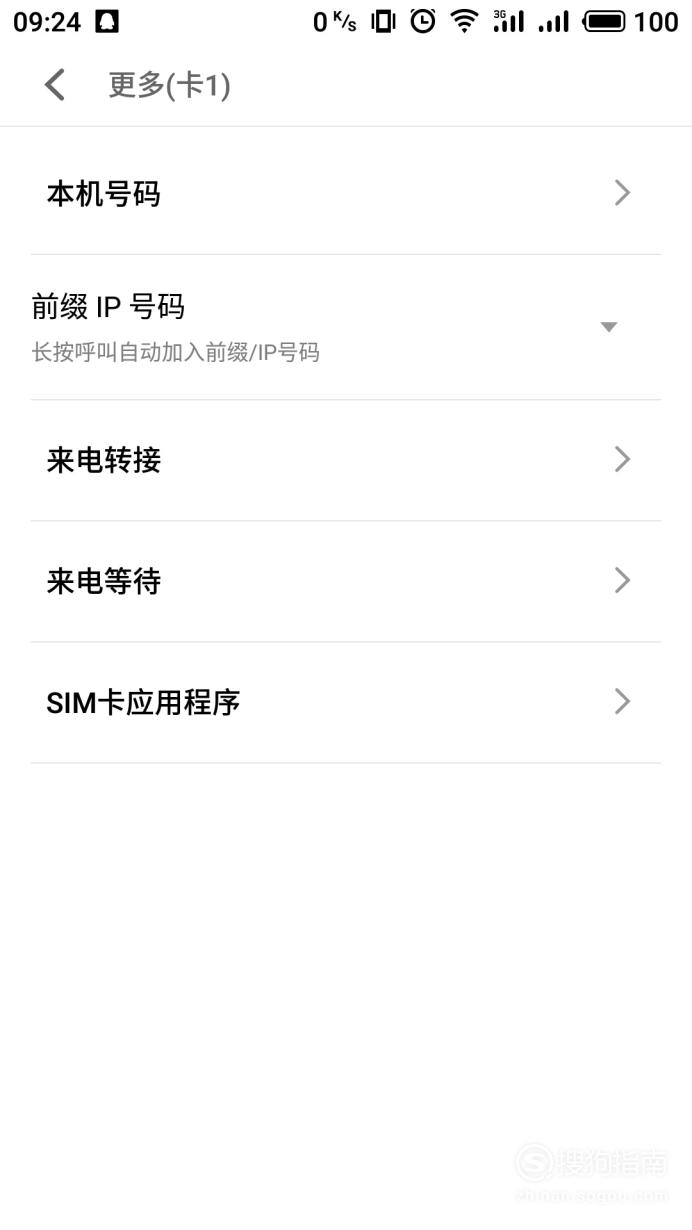This screenshot has width=692, height=1230.
Task: Open the 本机号码 setting
Action: pyautogui.click(x=346, y=193)
